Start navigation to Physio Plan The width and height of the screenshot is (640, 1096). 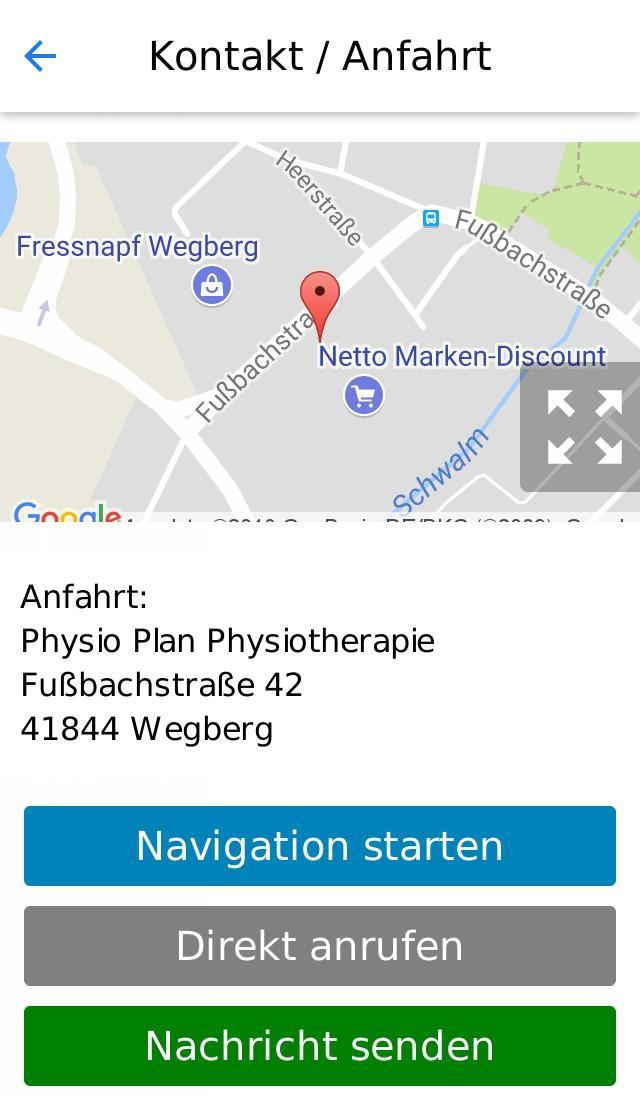pos(320,846)
